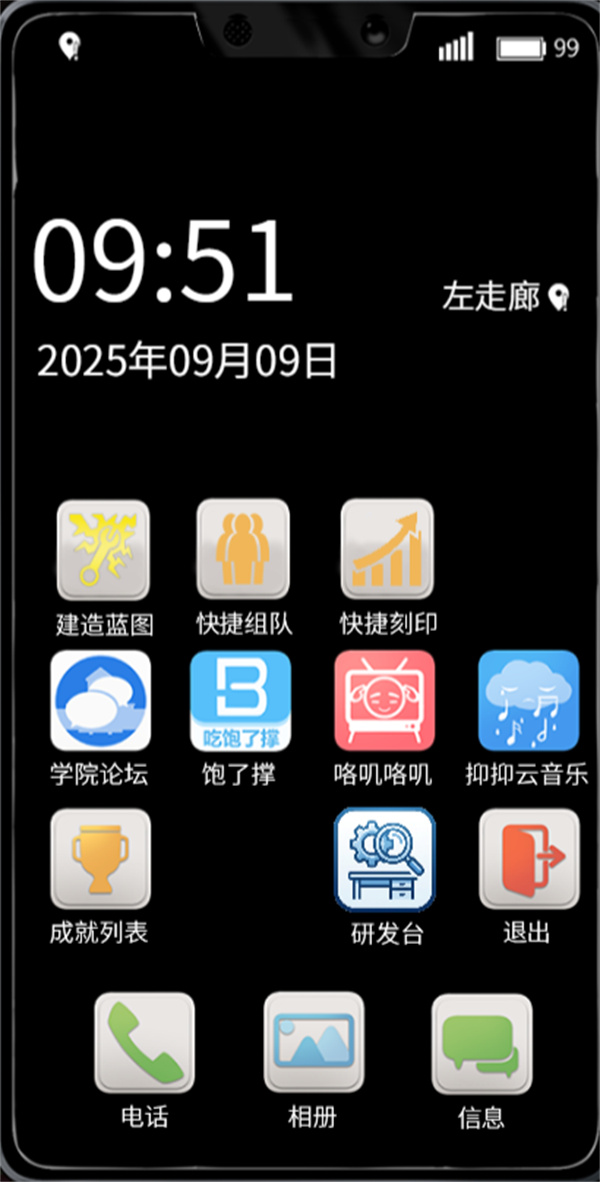Open the 研发台 app
Image resolution: width=600 pixels, height=1182 pixels.
pos(385,859)
